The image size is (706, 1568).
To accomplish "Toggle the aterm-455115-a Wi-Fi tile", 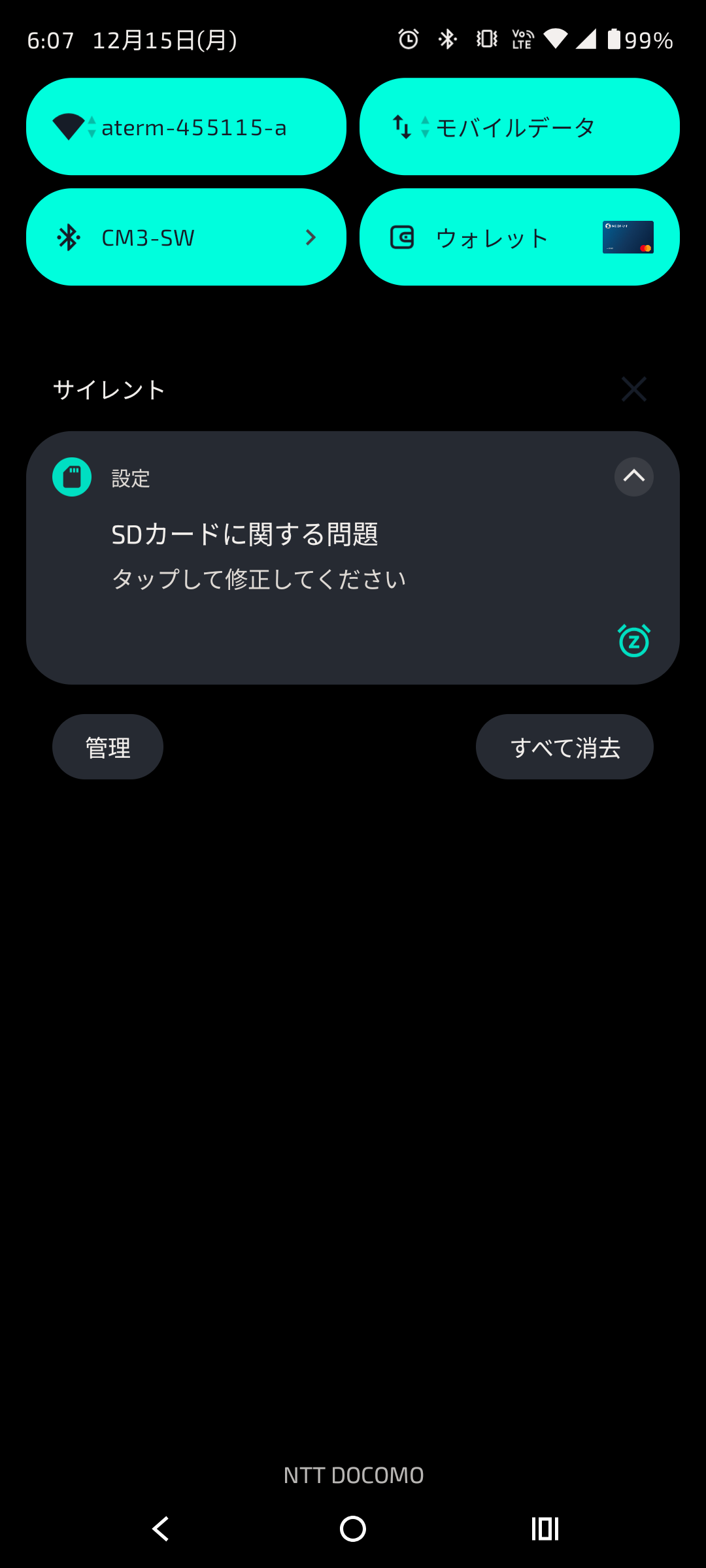I will 186,127.
